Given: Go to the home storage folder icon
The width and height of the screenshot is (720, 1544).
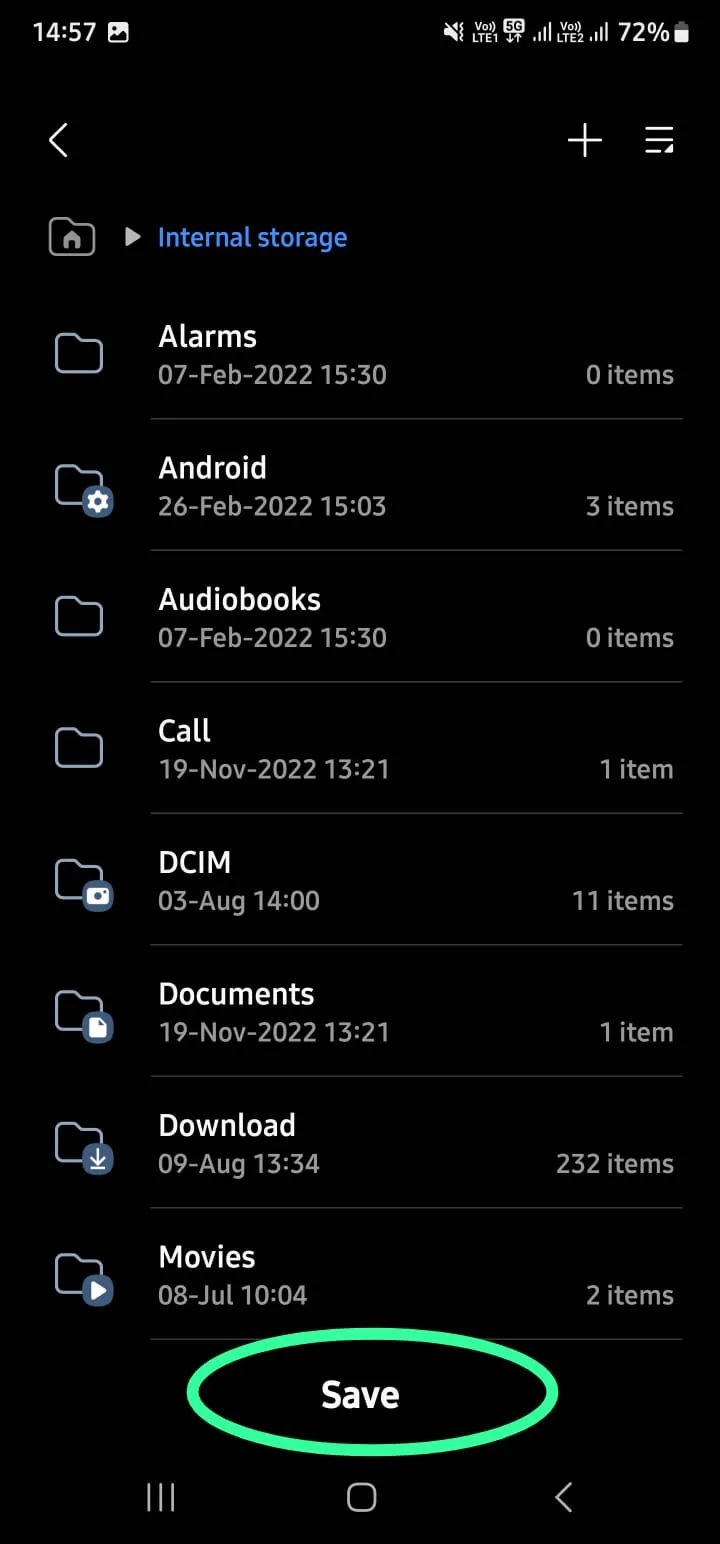Looking at the screenshot, I should point(72,238).
